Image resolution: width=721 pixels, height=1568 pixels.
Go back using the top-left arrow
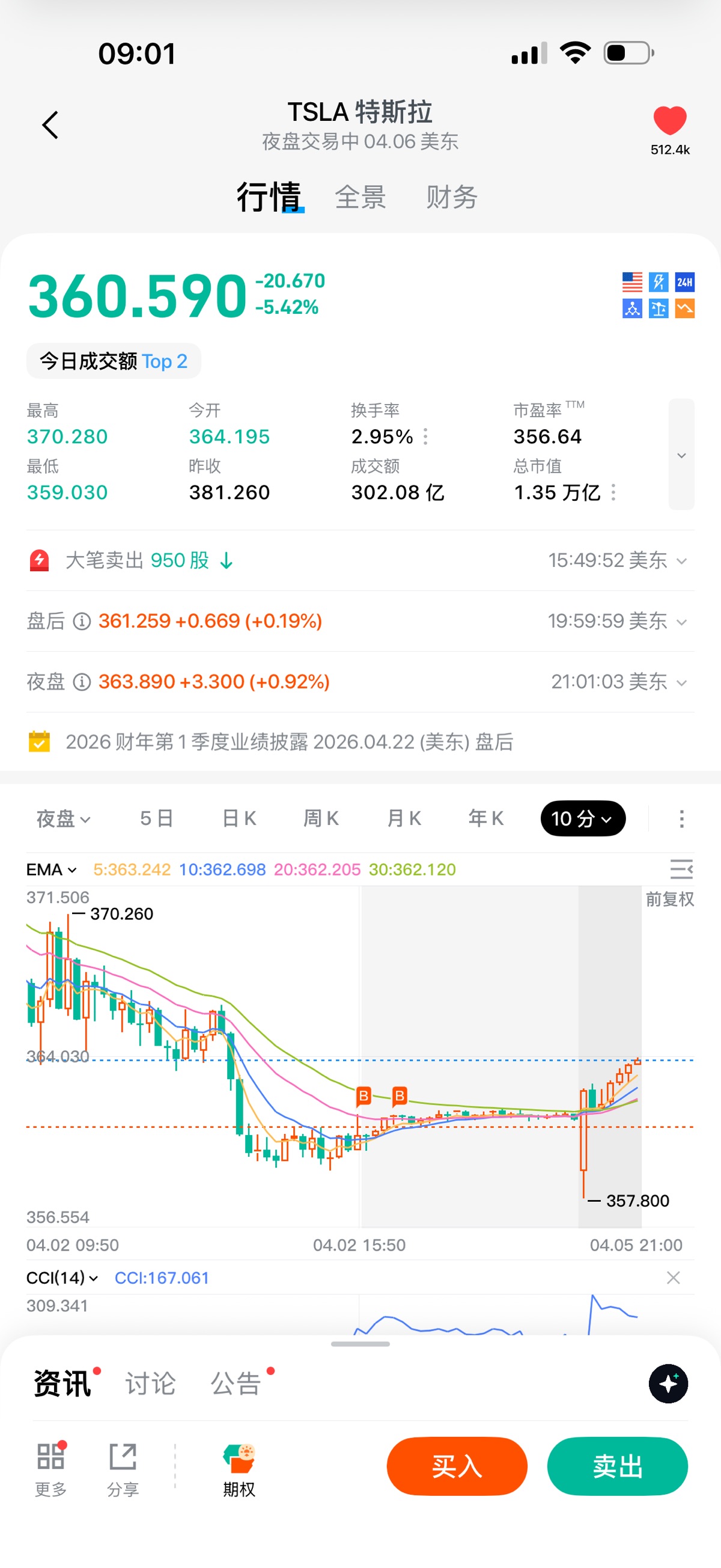pos(50,125)
